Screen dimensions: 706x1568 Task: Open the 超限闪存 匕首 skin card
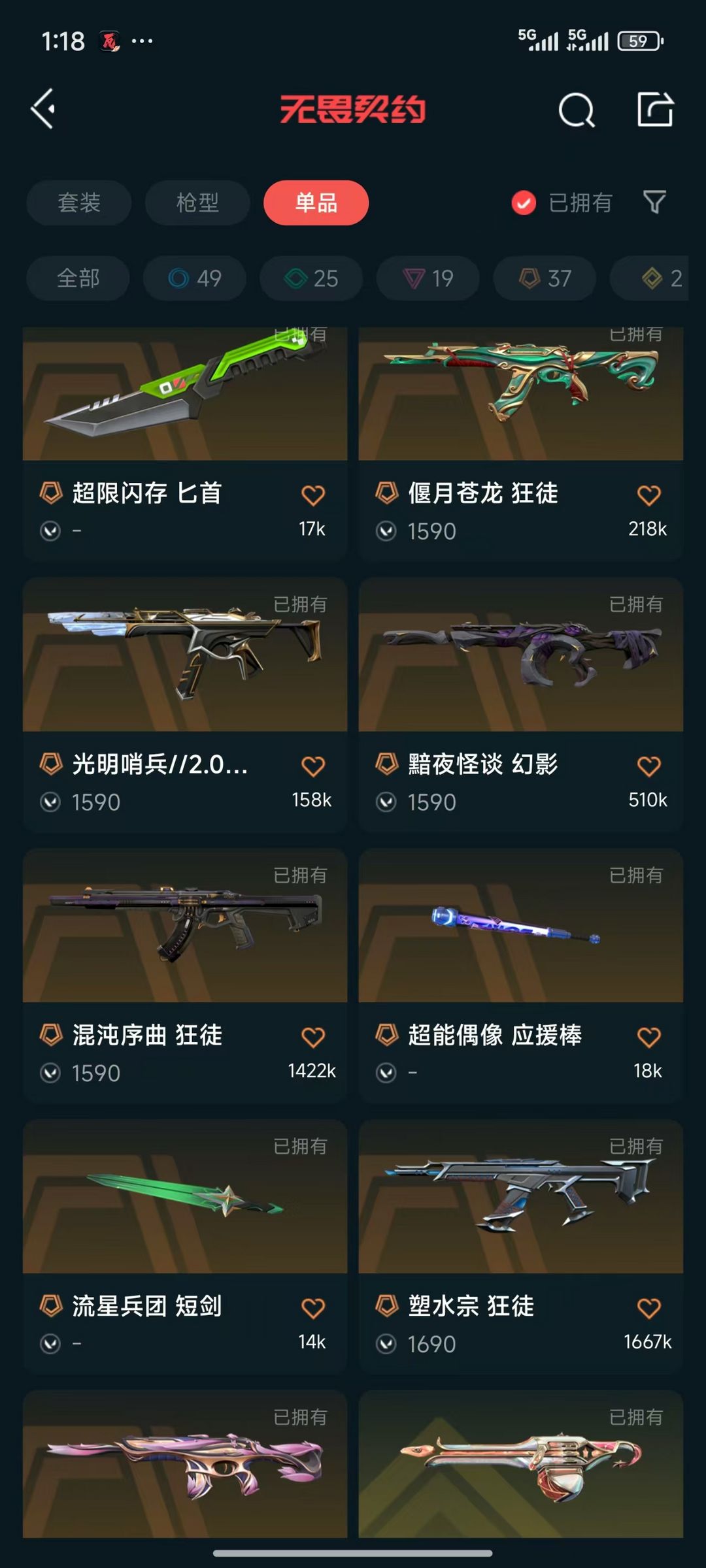tap(185, 444)
